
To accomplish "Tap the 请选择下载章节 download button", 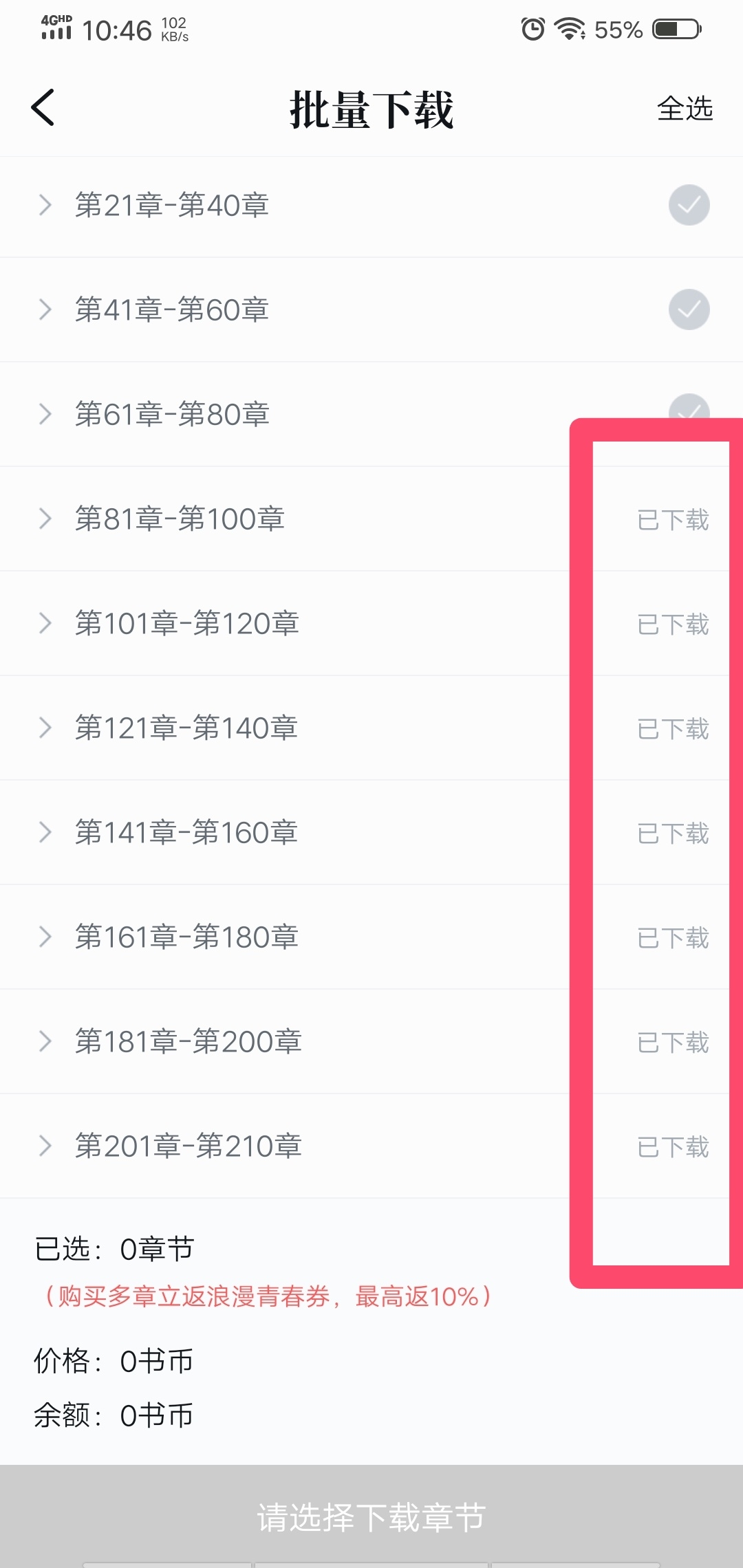I will point(371,1516).
